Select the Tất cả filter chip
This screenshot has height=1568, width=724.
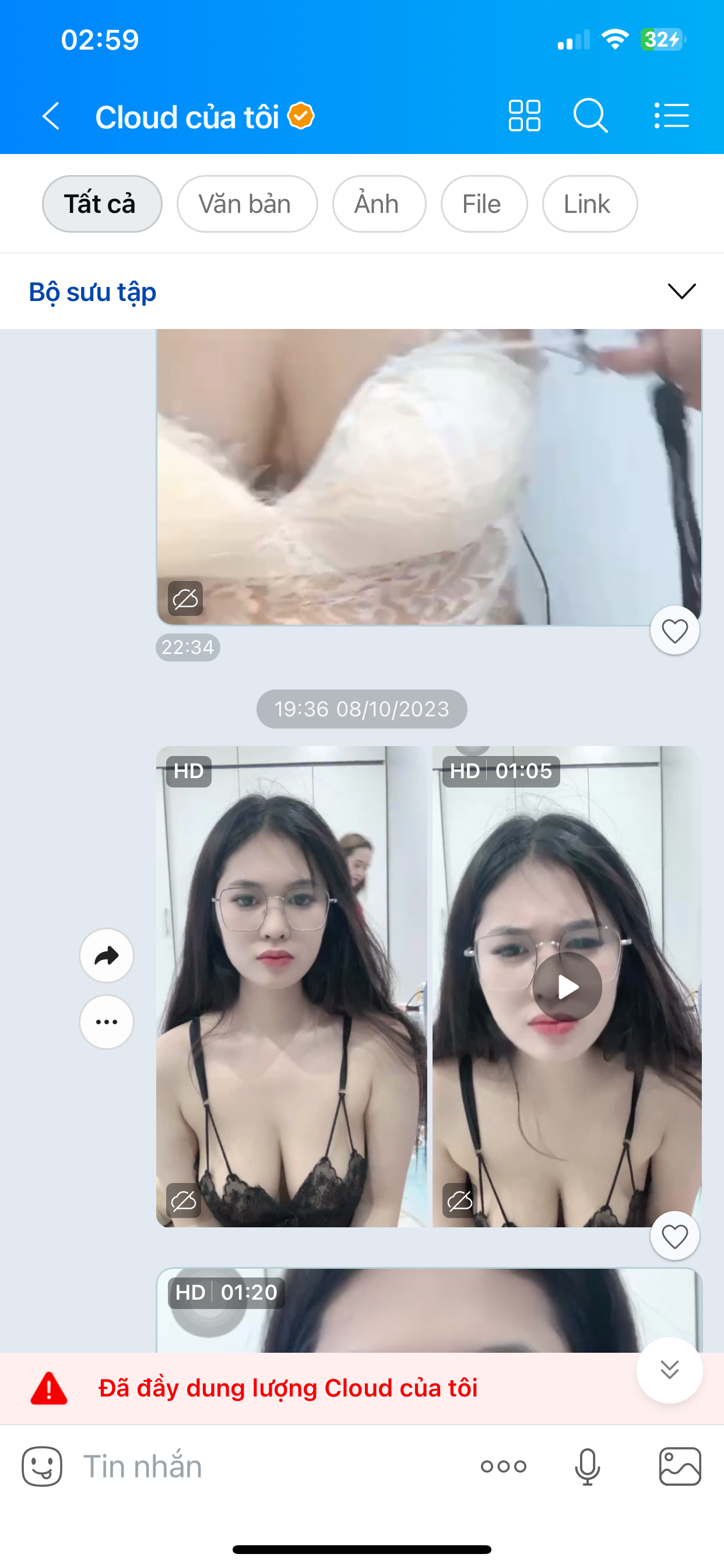click(x=101, y=204)
